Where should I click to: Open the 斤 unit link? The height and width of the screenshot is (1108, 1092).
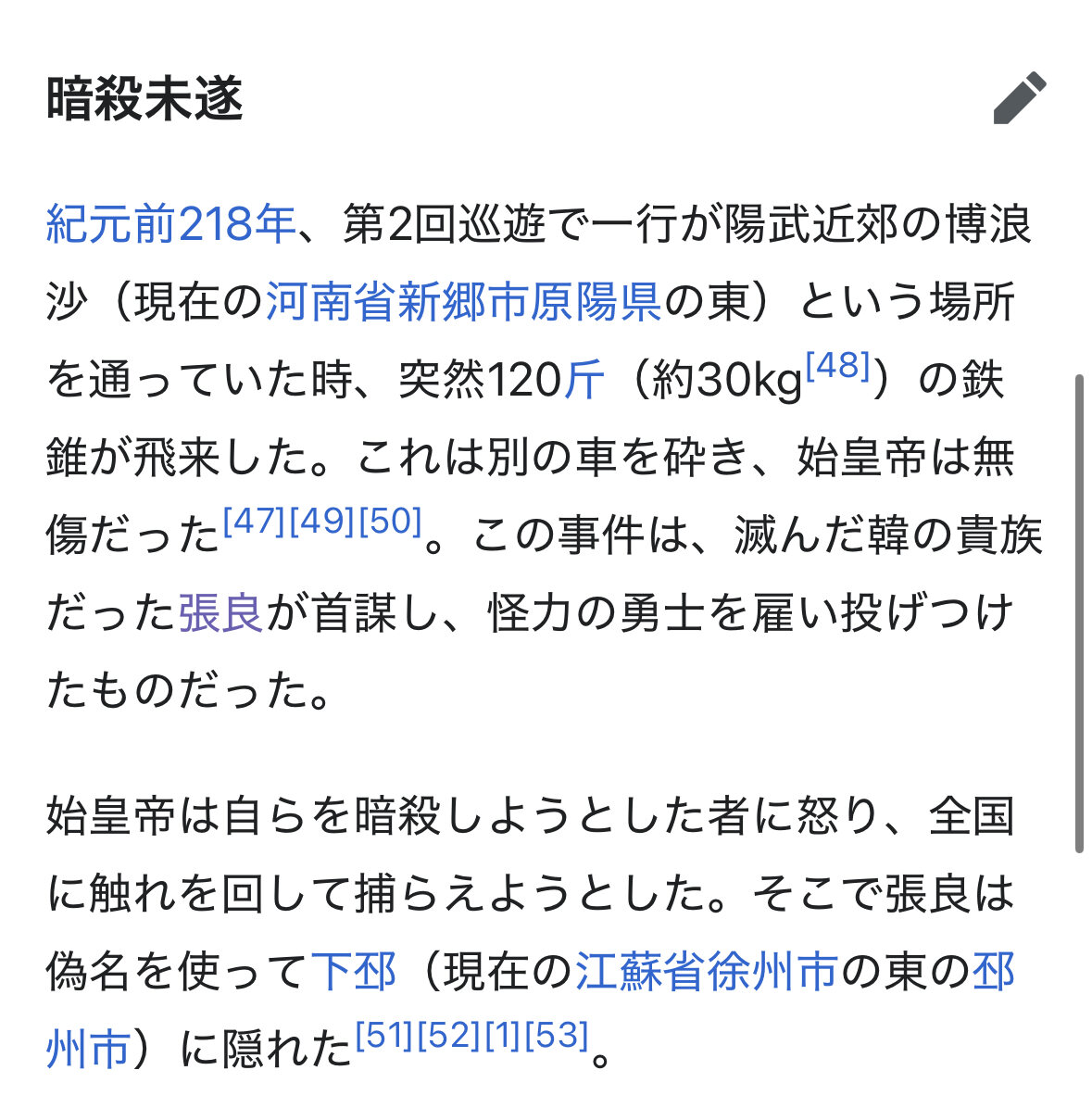584,381
